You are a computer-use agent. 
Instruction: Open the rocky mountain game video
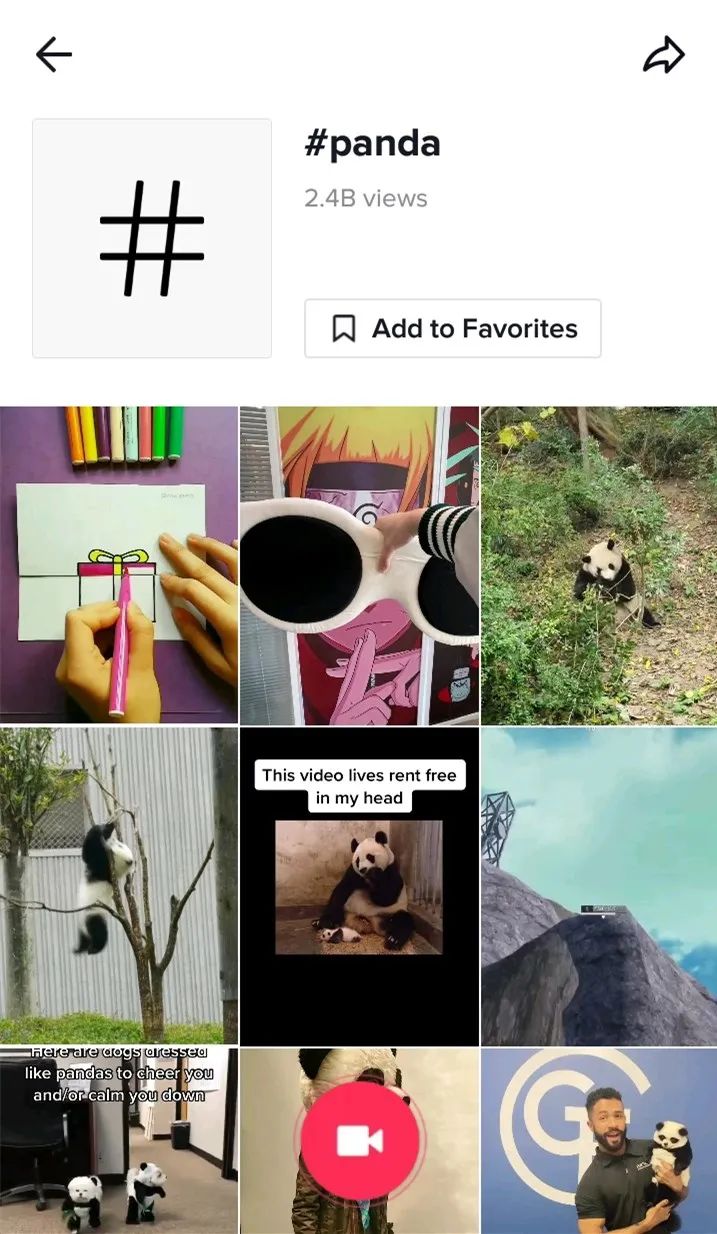point(599,885)
